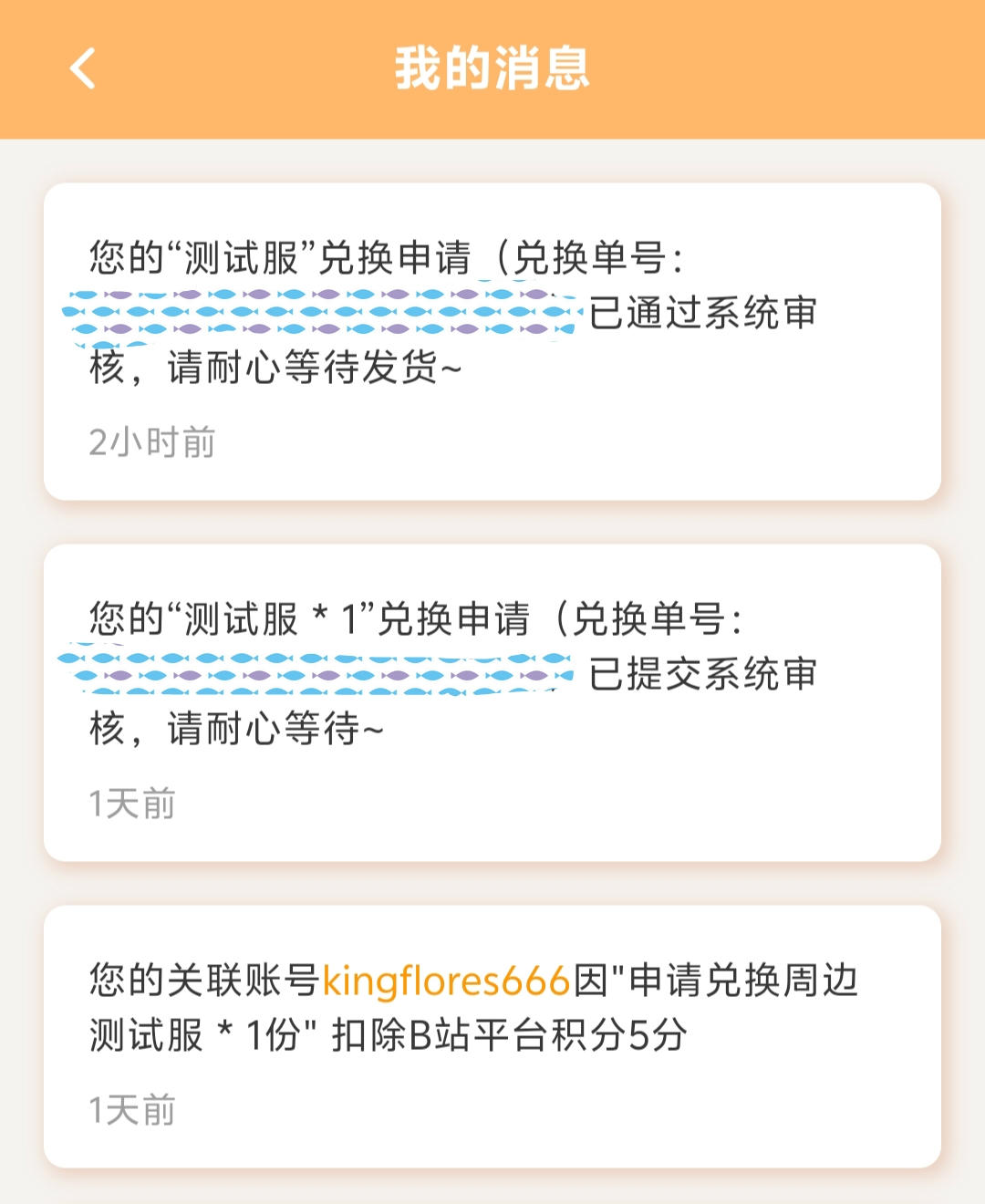Tap the 2小时前 timestamp
Viewport: 985px width, 1204px height.
[x=150, y=441]
